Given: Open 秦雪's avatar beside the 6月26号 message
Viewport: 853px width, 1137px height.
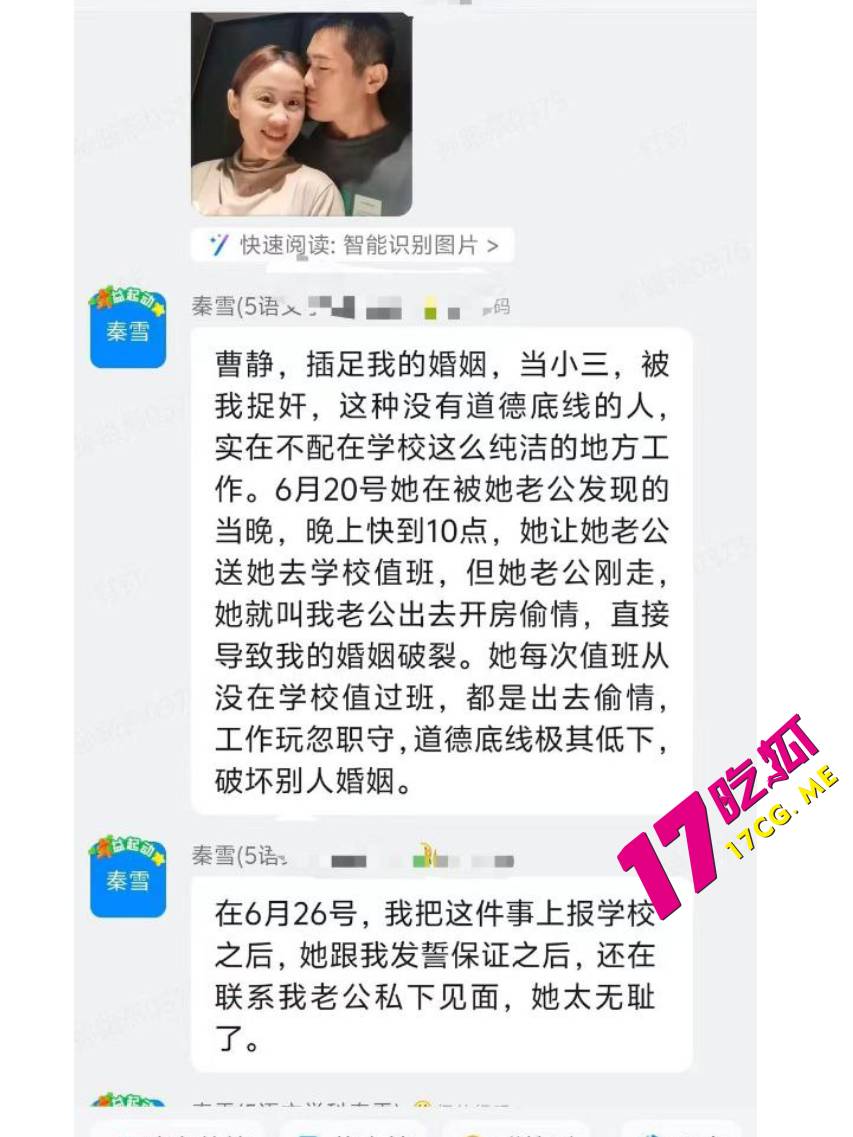Looking at the screenshot, I should 128,876.
